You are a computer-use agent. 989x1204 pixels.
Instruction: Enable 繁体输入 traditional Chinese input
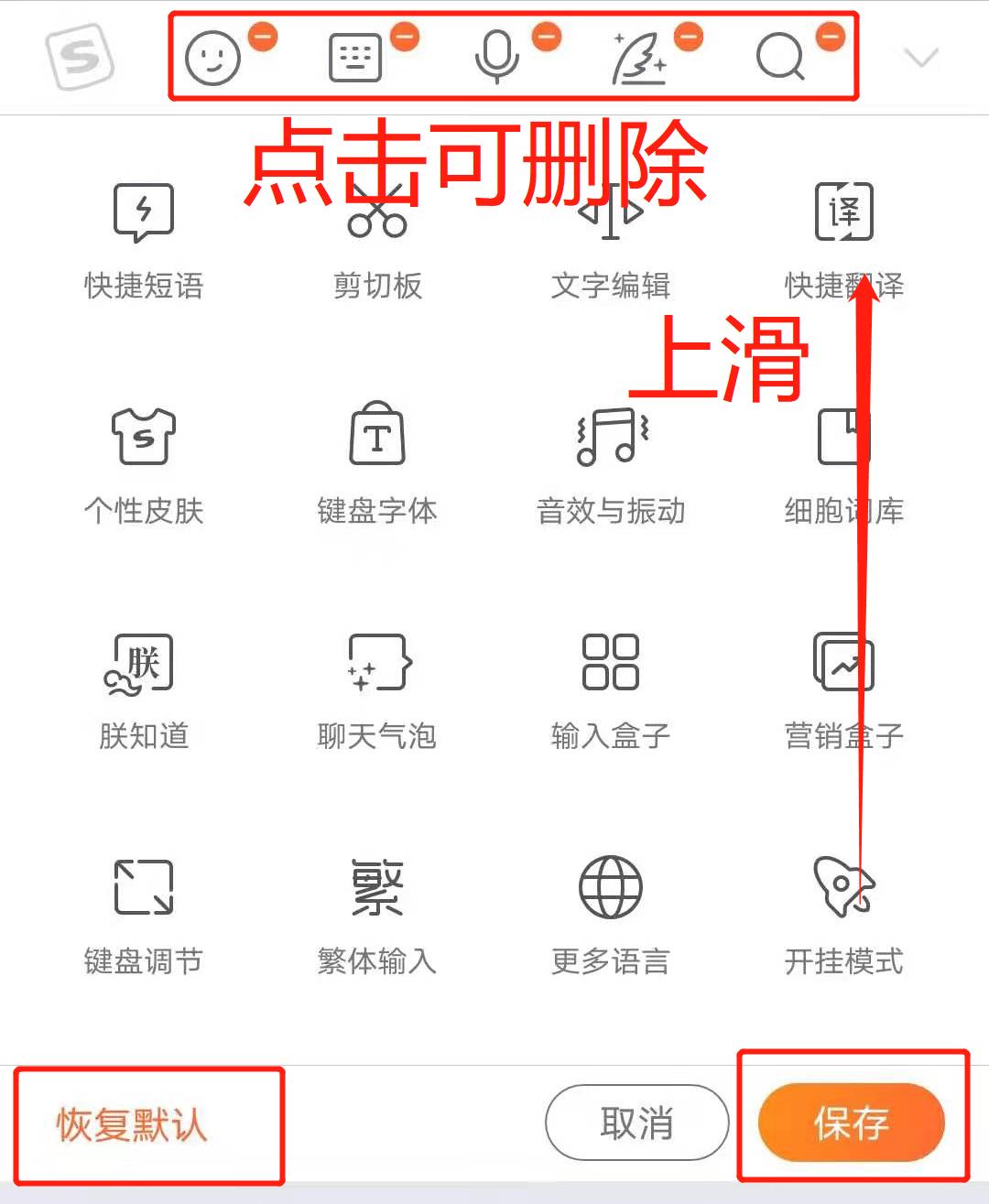375,911
